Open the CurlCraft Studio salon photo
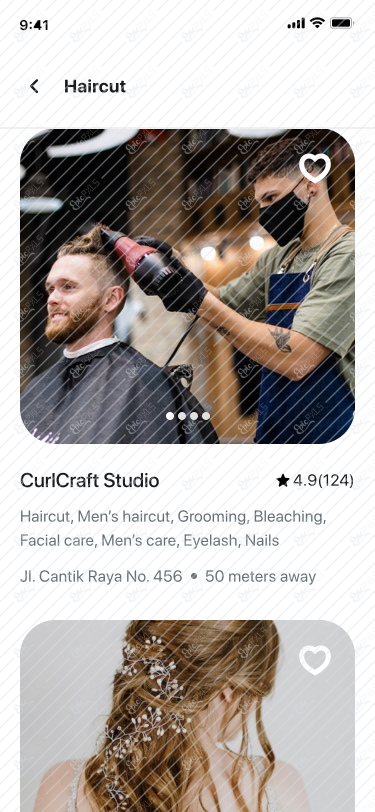The width and height of the screenshot is (375, 812). coord(188,286)
